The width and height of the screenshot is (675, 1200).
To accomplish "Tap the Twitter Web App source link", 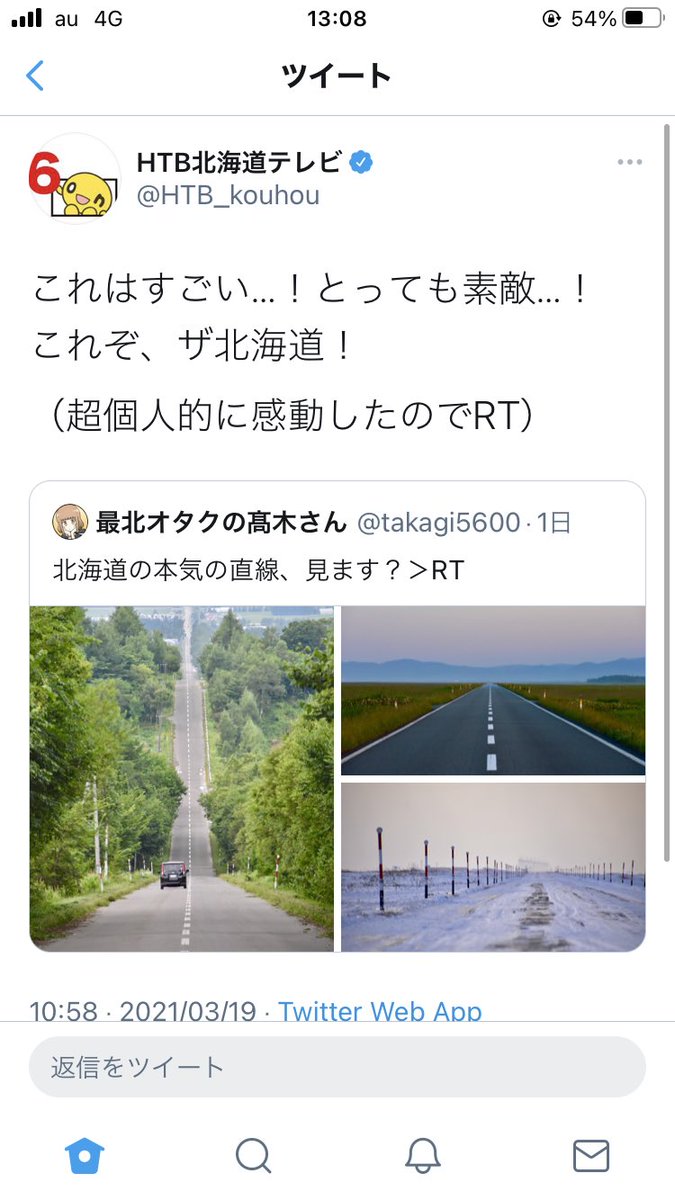I will coord(380,1011).
